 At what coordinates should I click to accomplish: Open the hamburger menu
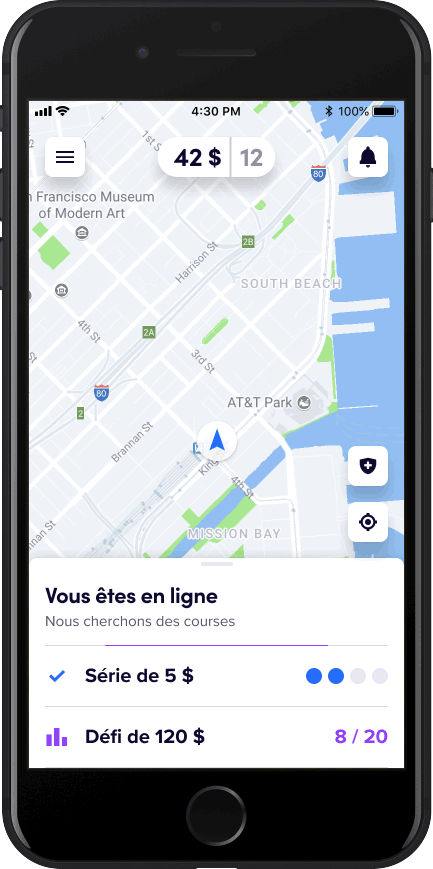(x=65, y=157)
